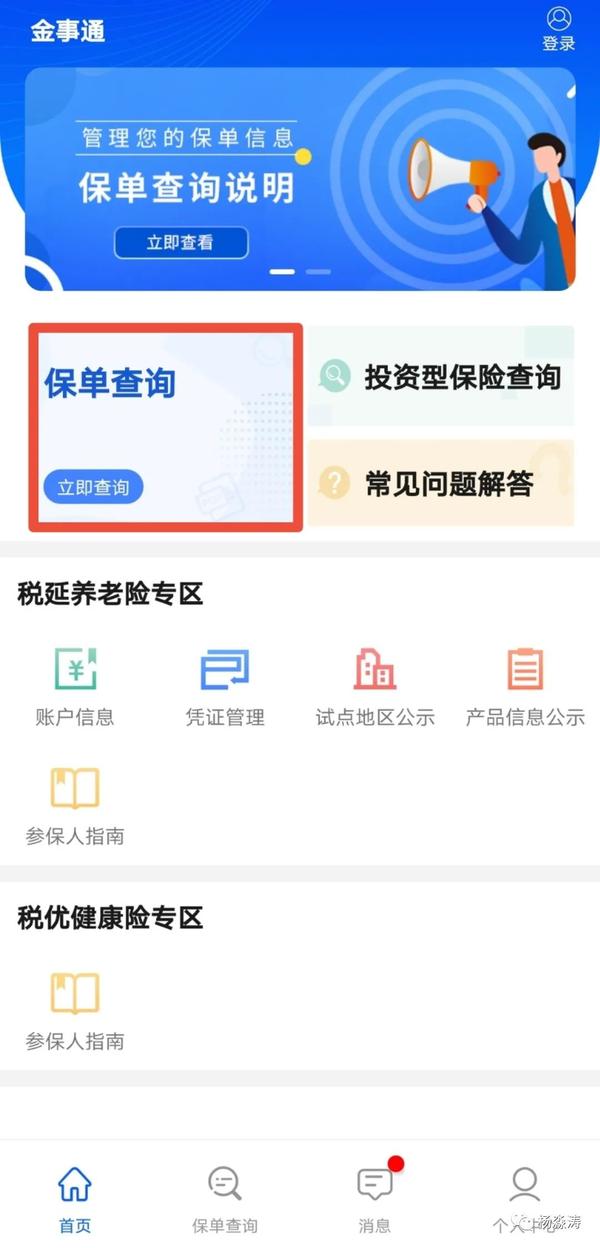Open 投资型保险查询
Screen dimensions: 600x1248
pos(441,377)
